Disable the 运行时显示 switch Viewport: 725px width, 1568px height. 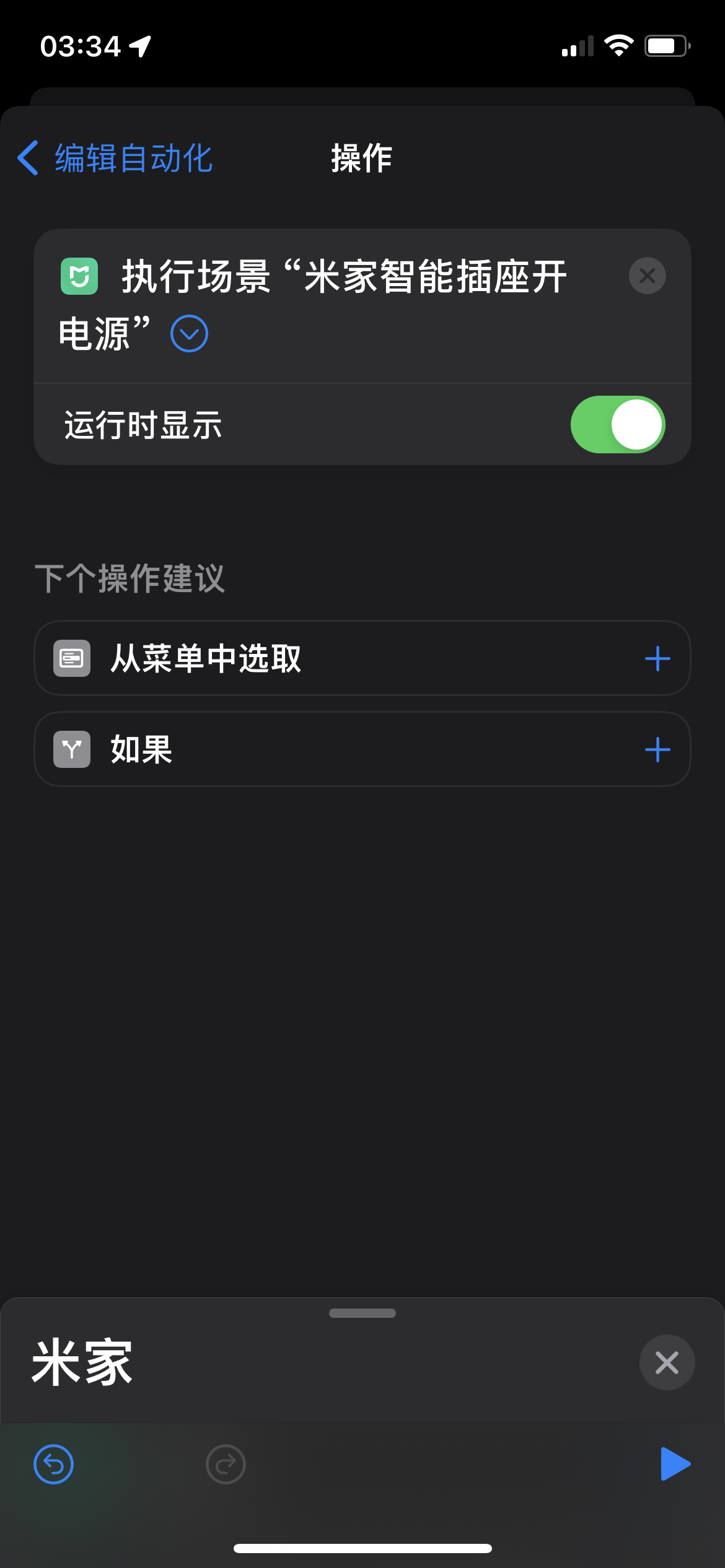(617, 424)
